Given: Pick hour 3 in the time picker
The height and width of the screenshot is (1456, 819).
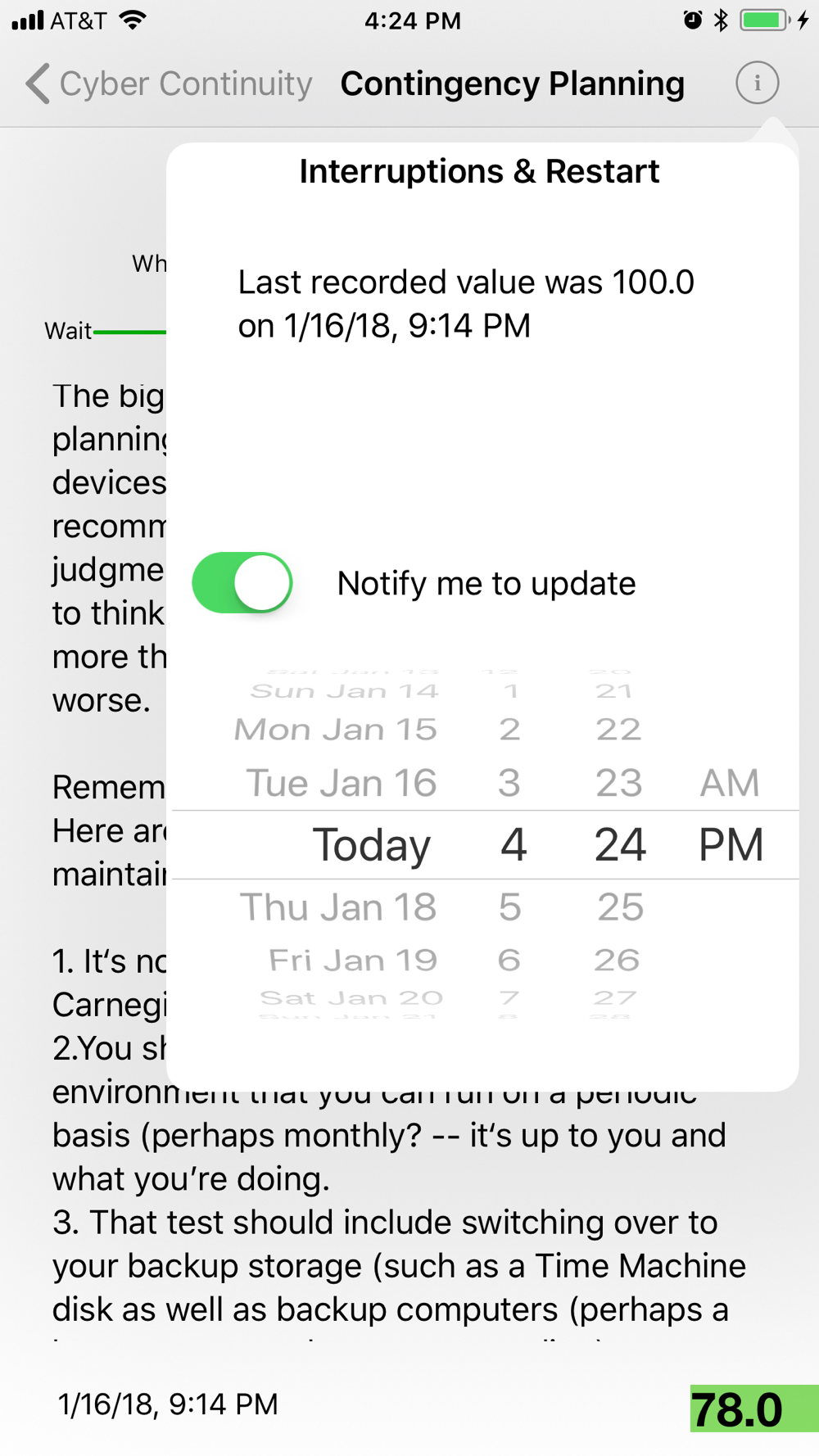Looking at the screenshot, I should pos(509,783).
